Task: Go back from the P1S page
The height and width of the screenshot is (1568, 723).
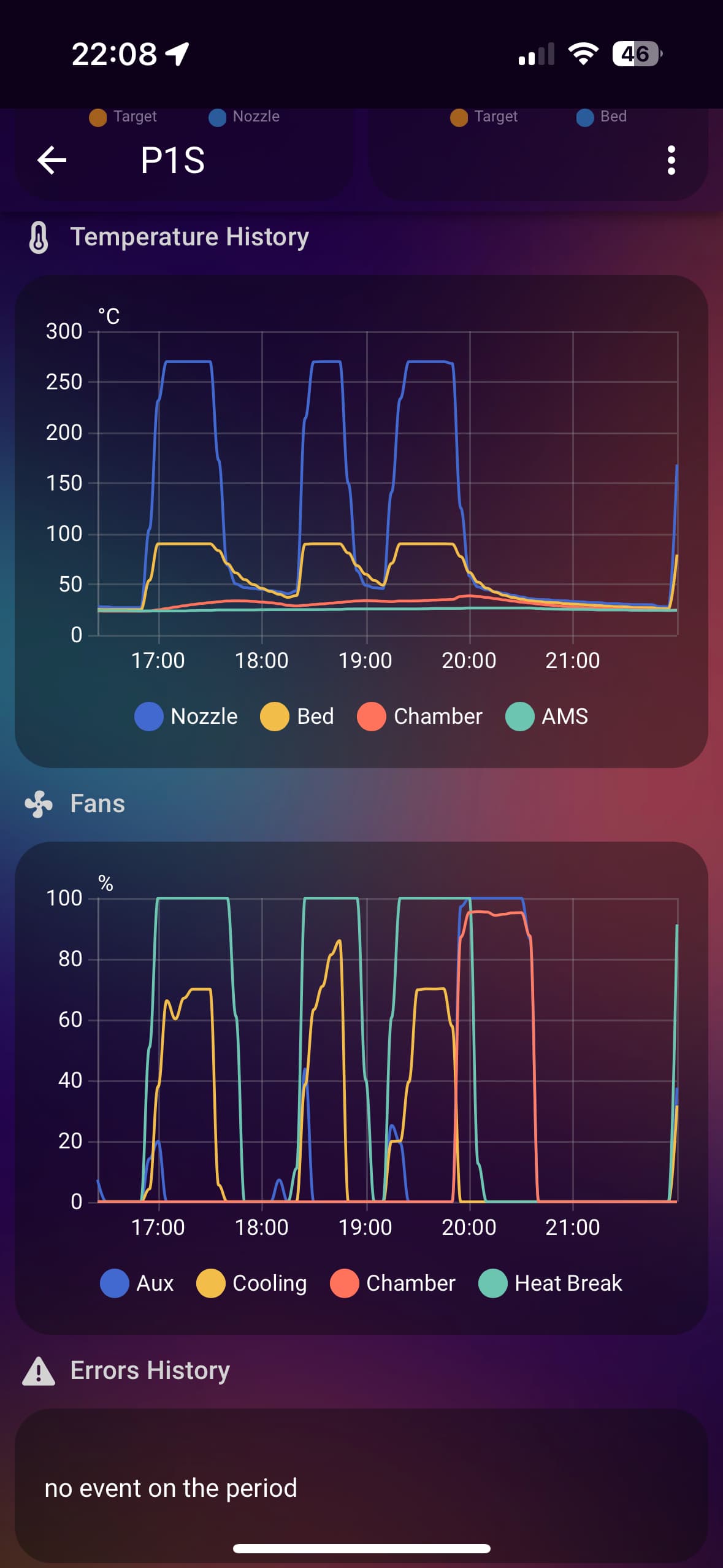Action: tap(52, 161)
